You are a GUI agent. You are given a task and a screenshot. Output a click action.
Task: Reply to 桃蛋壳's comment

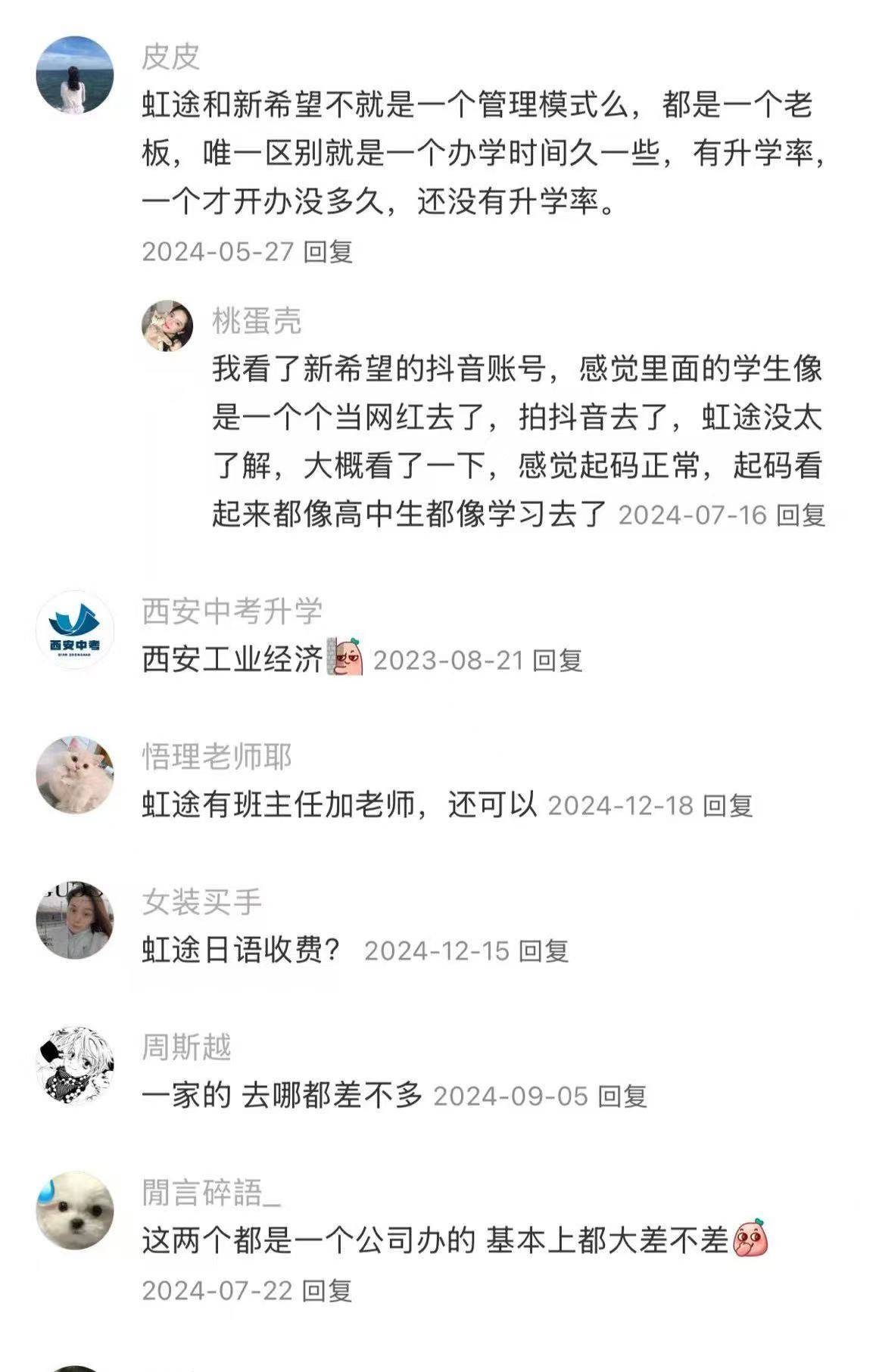(803, 517)
